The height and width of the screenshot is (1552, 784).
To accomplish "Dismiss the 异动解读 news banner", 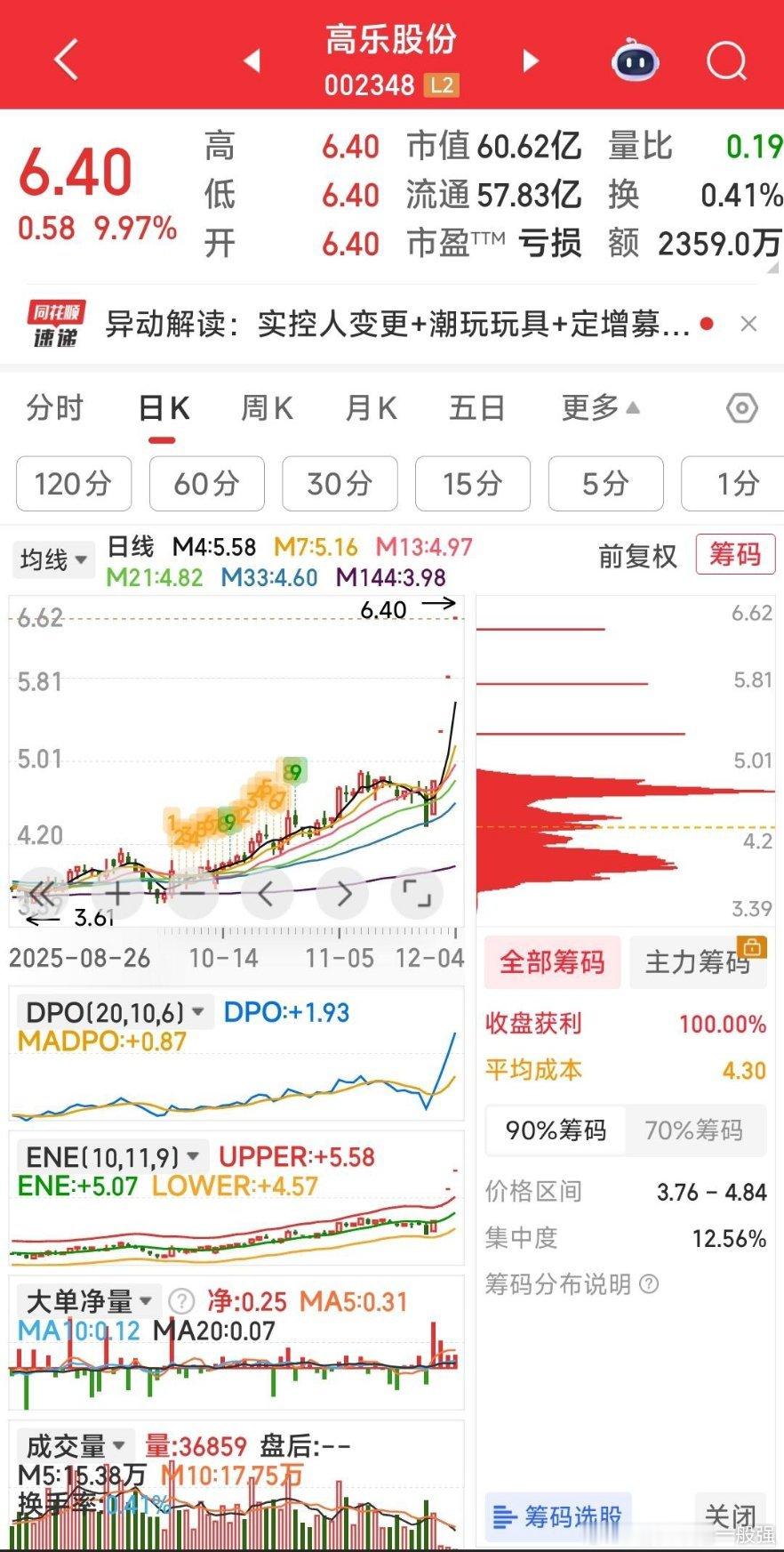I will (749, 324).
